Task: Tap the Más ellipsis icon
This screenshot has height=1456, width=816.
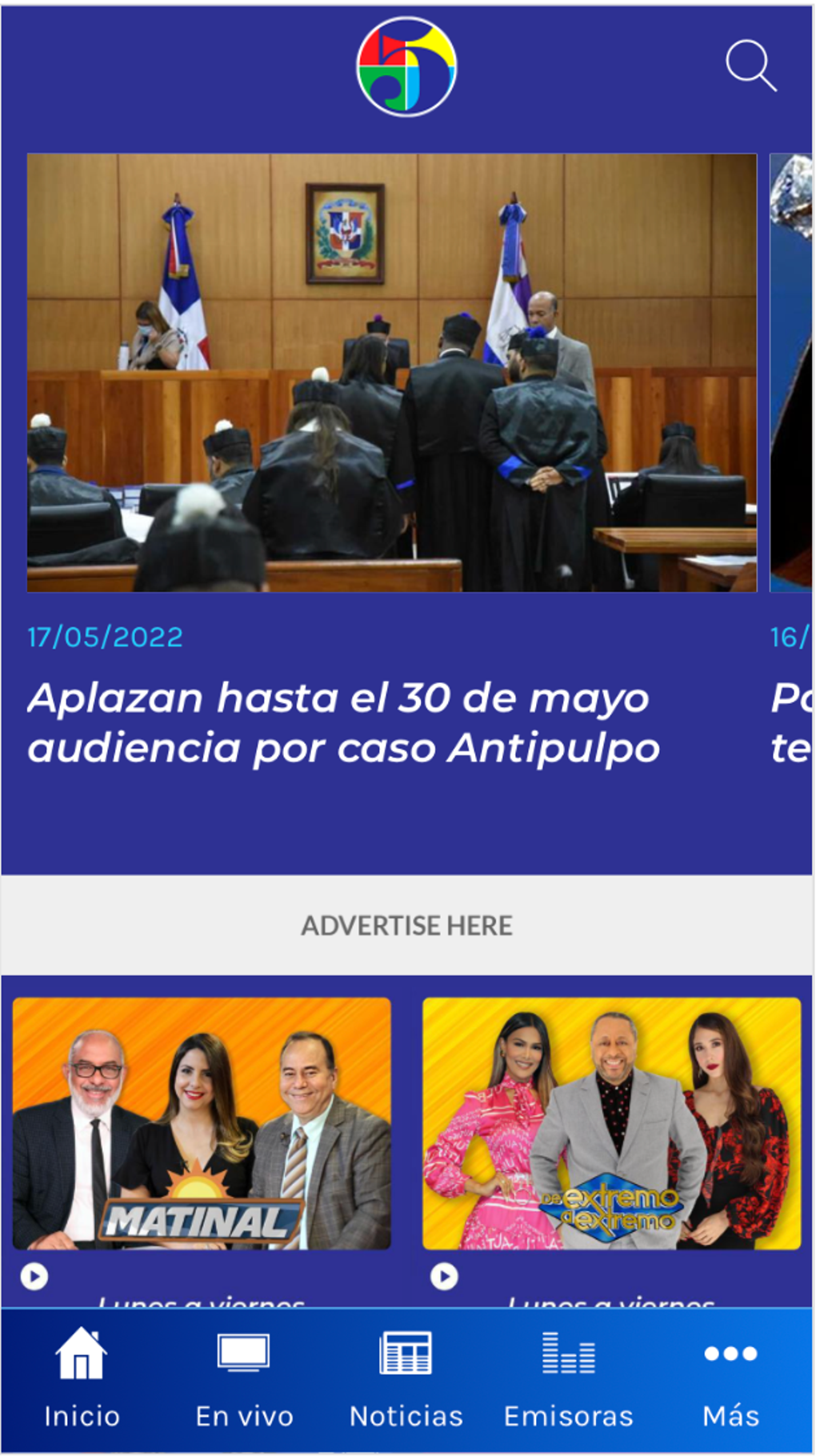Action: (730, 1354)
